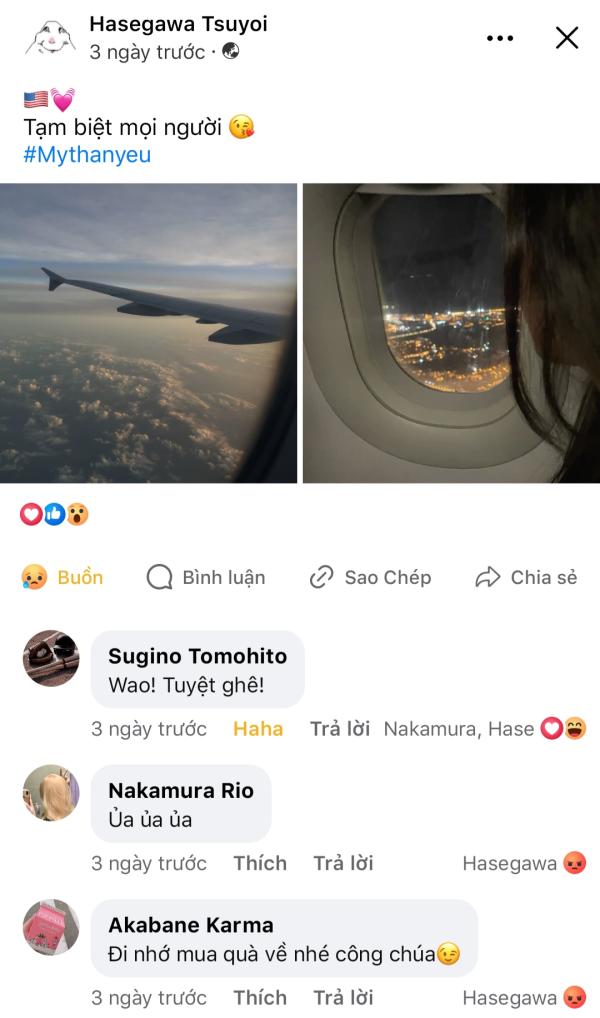View the post's reactions list

pyautogui.click(x=54, y=514)
